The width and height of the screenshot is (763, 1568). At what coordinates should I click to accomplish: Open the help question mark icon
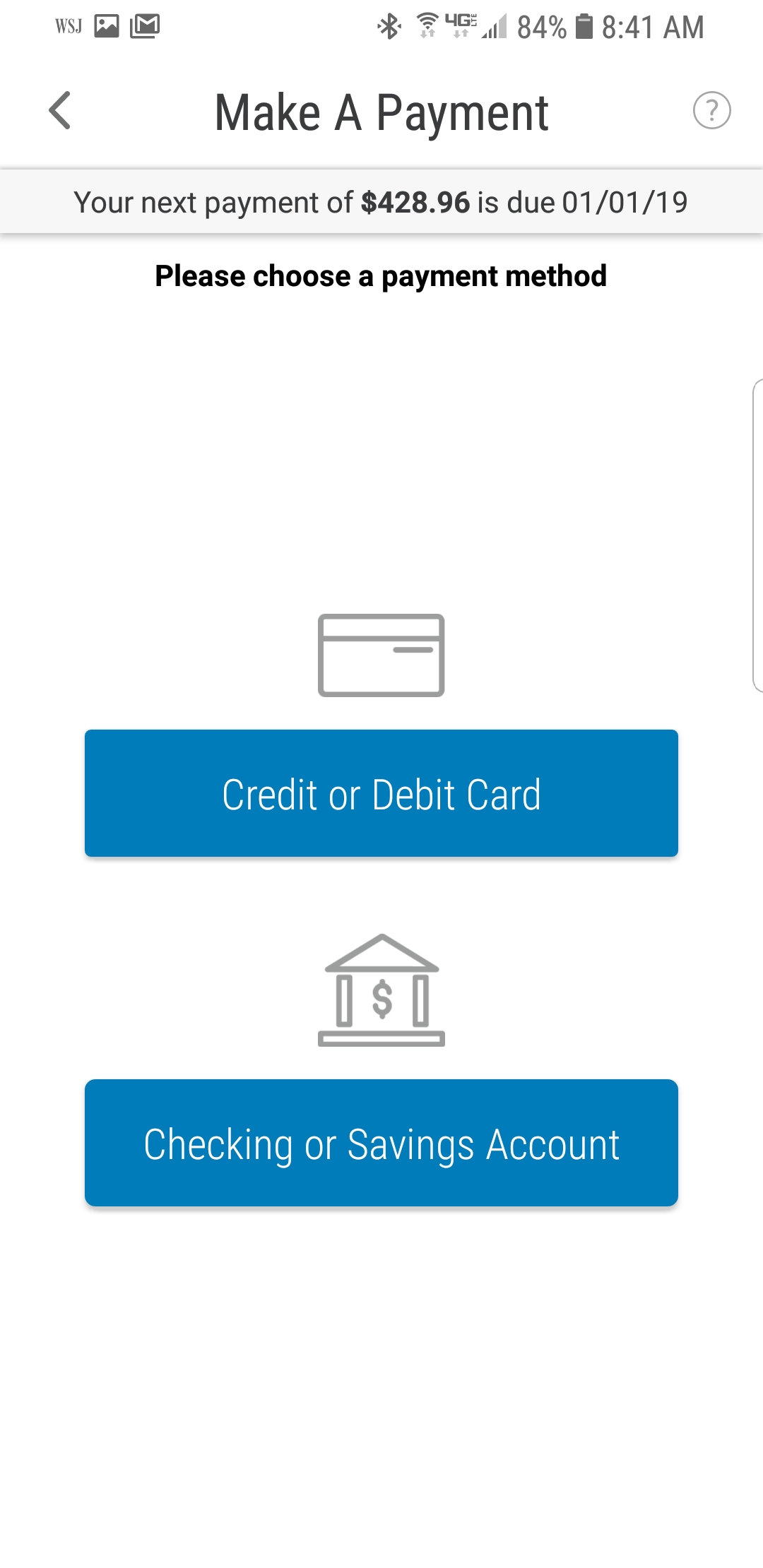(711, 111)
